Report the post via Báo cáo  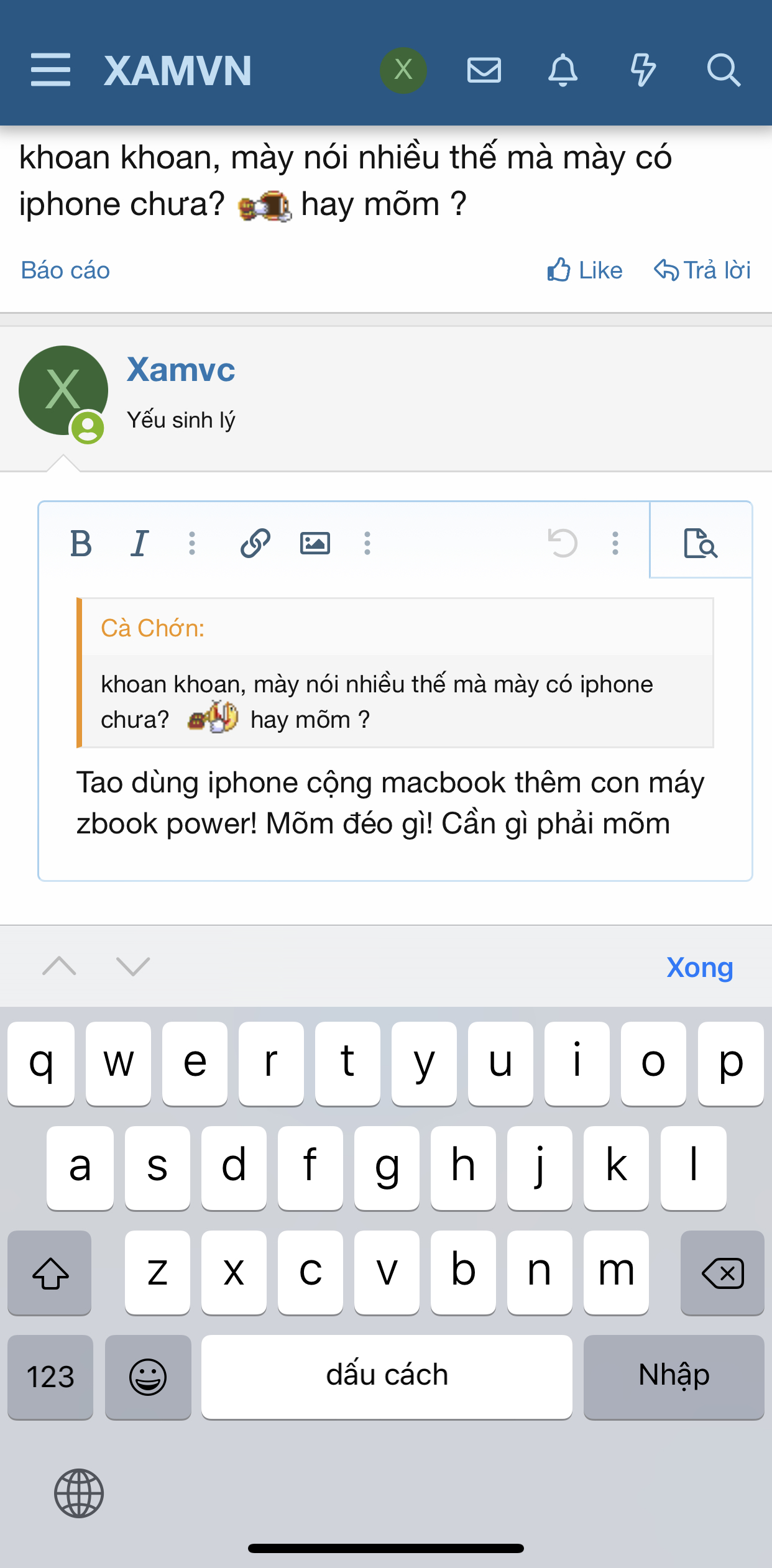click(65, 270)
